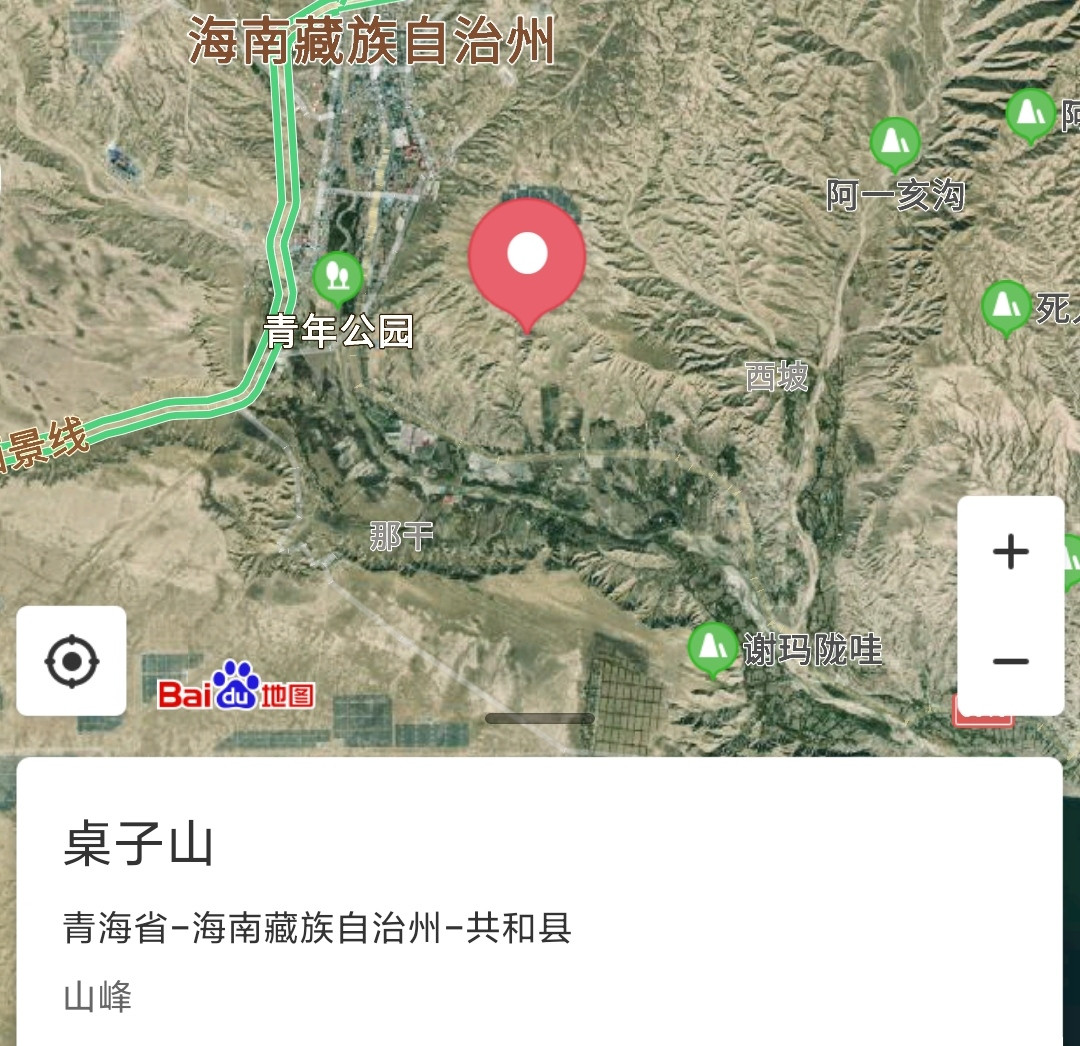Tap the drag handle above the info card
The height and width of the screenshot is (1046, 1080).
click(540, 718)
